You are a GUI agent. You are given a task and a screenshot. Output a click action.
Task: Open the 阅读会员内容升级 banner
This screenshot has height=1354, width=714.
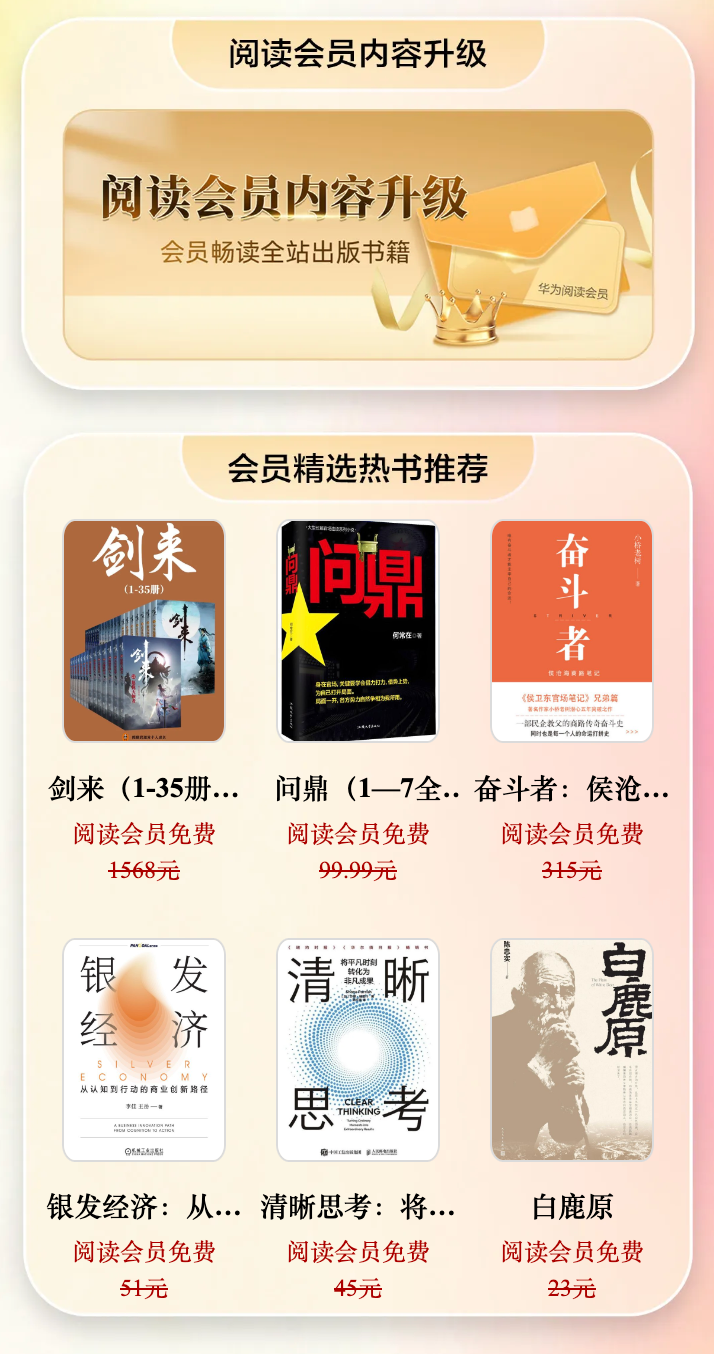(x=357, y=234)
